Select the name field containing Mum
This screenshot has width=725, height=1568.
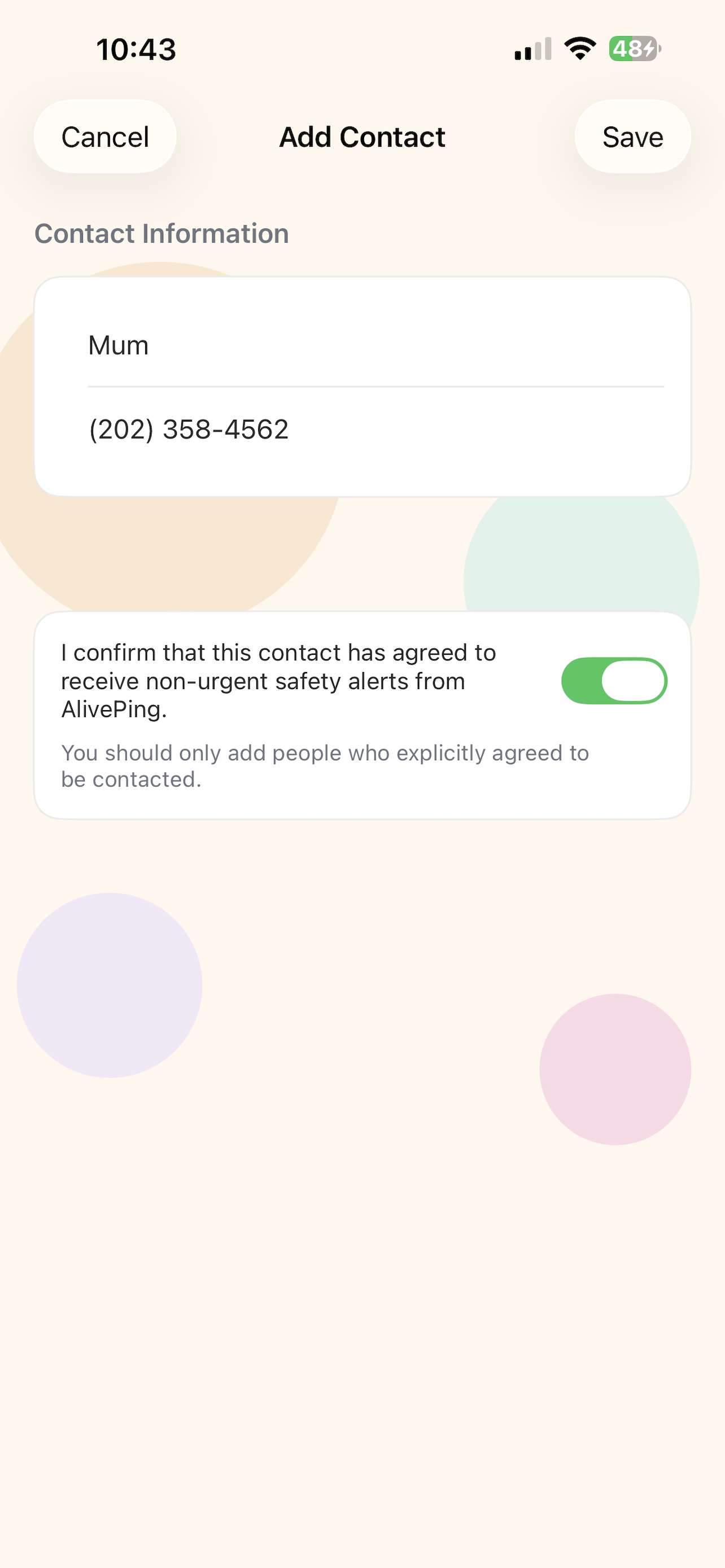(361, 344)
